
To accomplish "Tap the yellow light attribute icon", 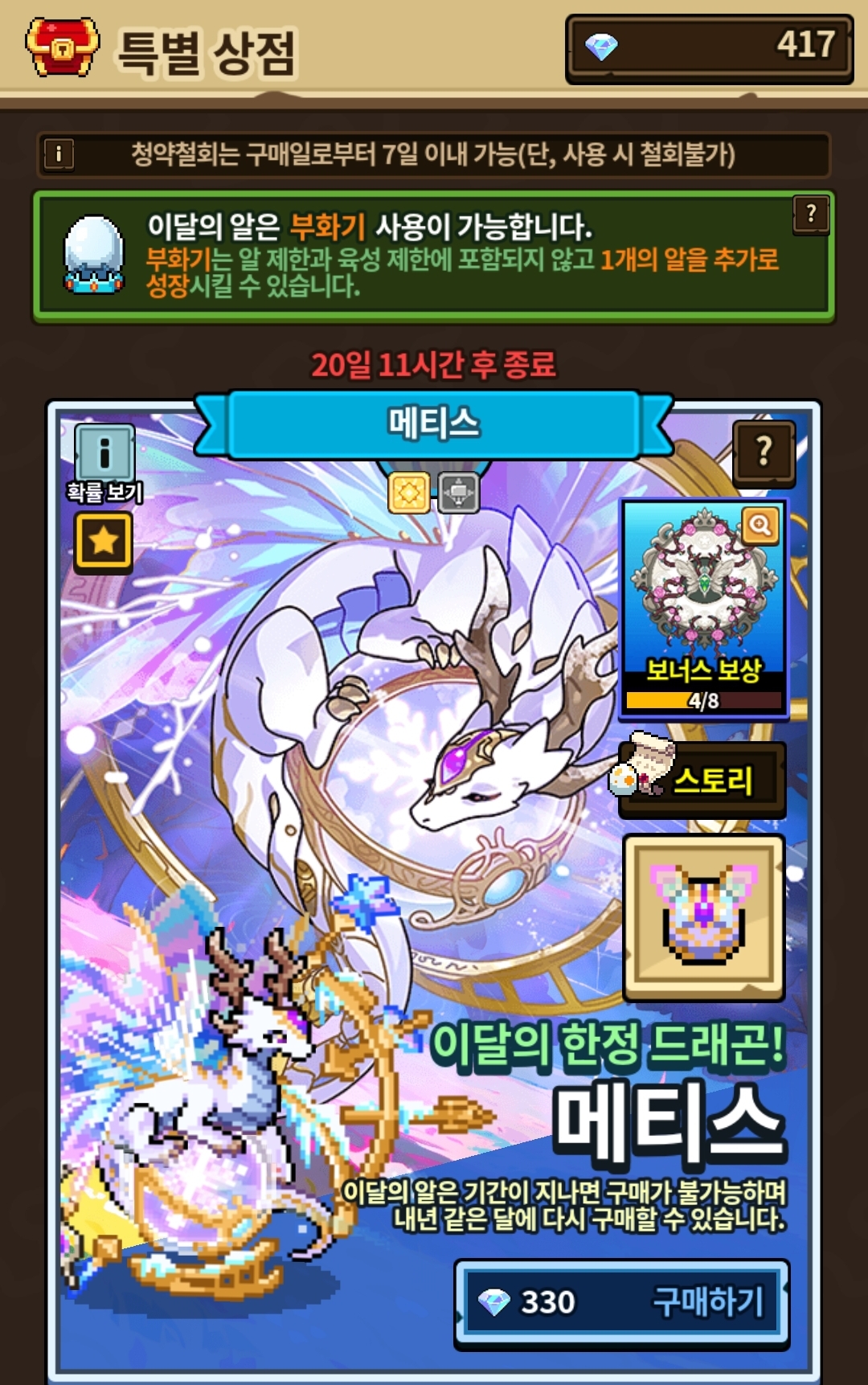I will click(409, 492).
